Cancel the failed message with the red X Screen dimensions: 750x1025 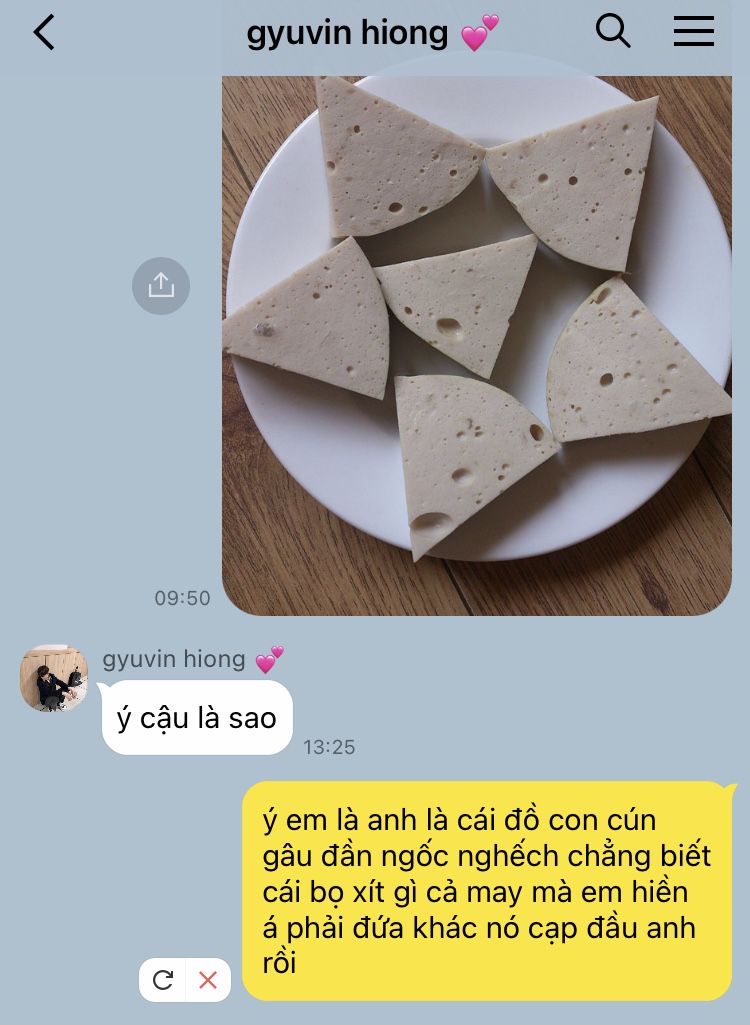pos(208,980)
